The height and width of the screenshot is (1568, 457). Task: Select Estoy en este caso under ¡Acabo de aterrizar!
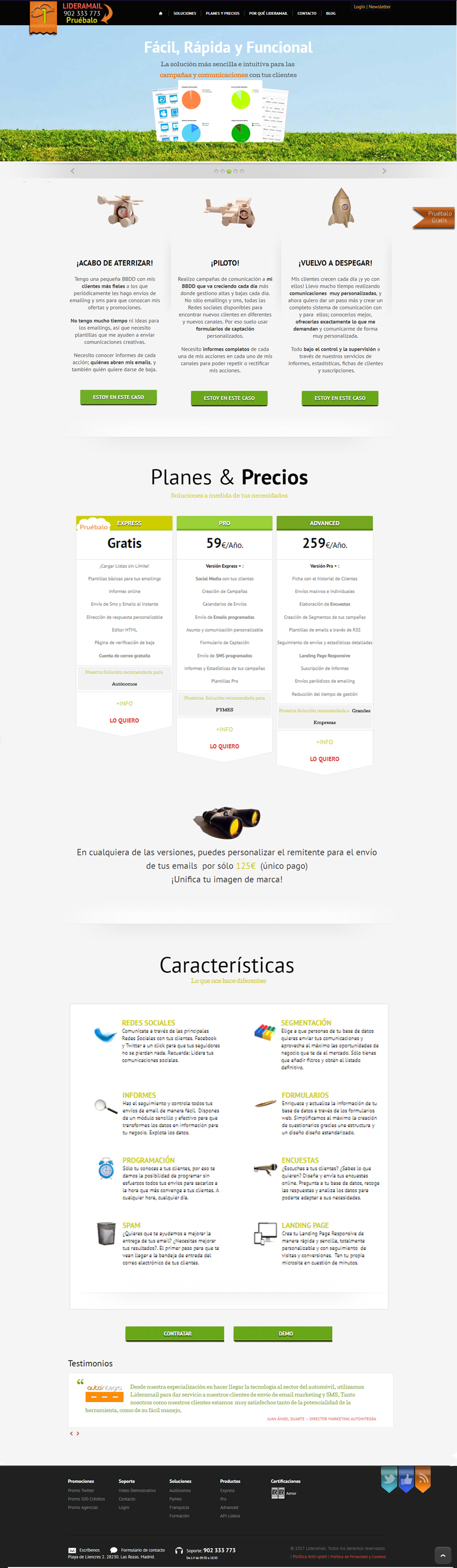click(118, 397)
